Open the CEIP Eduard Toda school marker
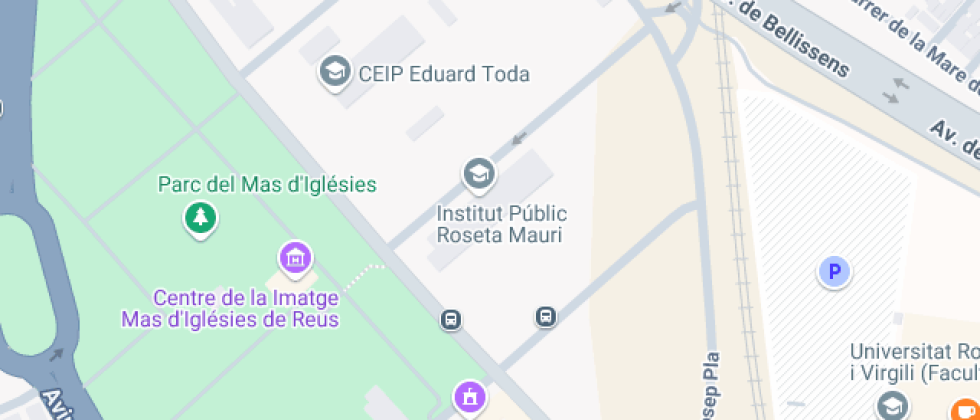 (x=333, y=72)
